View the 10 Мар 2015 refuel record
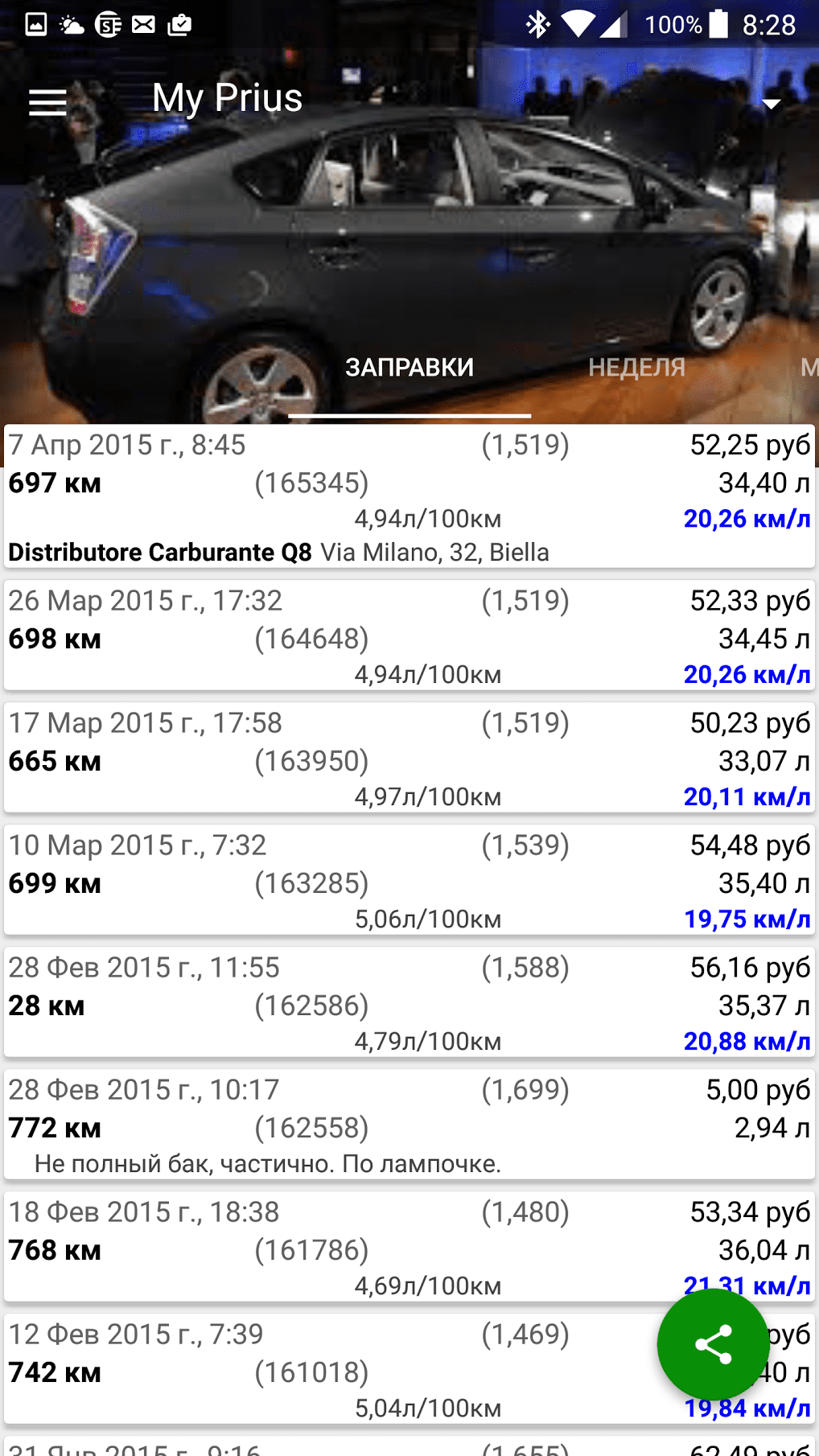Viewport: 819px width, 1456px height. pos(409,881)
